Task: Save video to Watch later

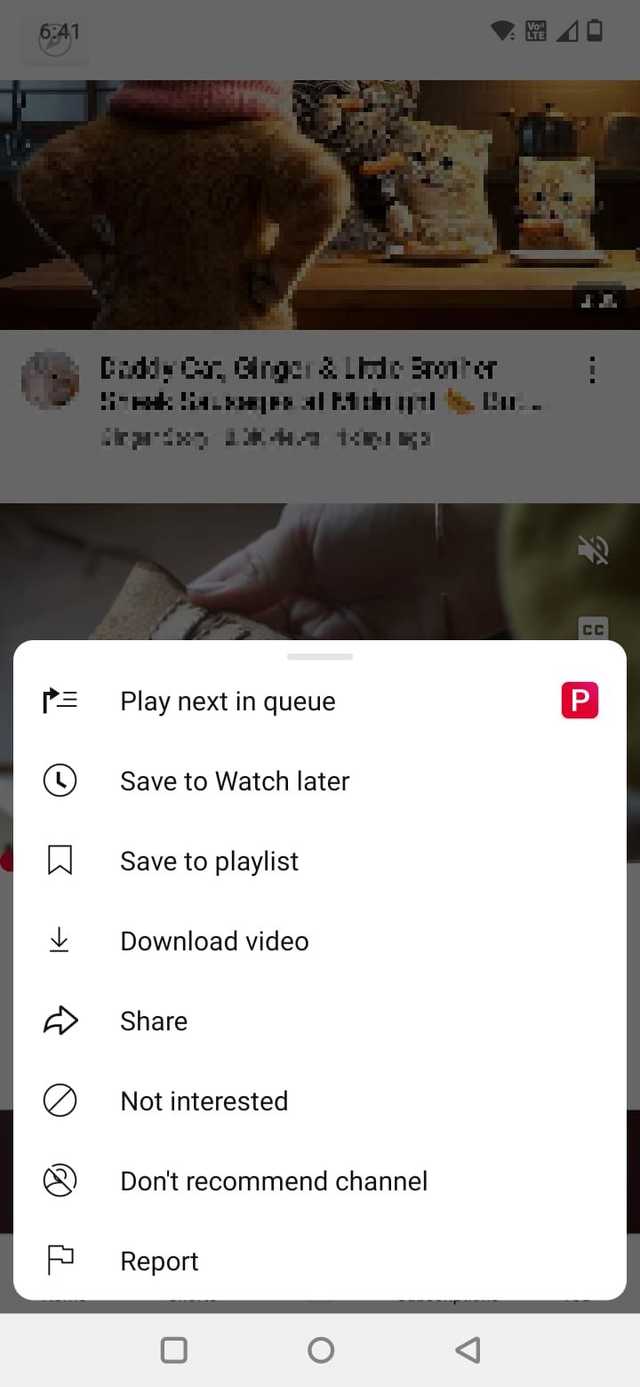Action: (235, 781)
